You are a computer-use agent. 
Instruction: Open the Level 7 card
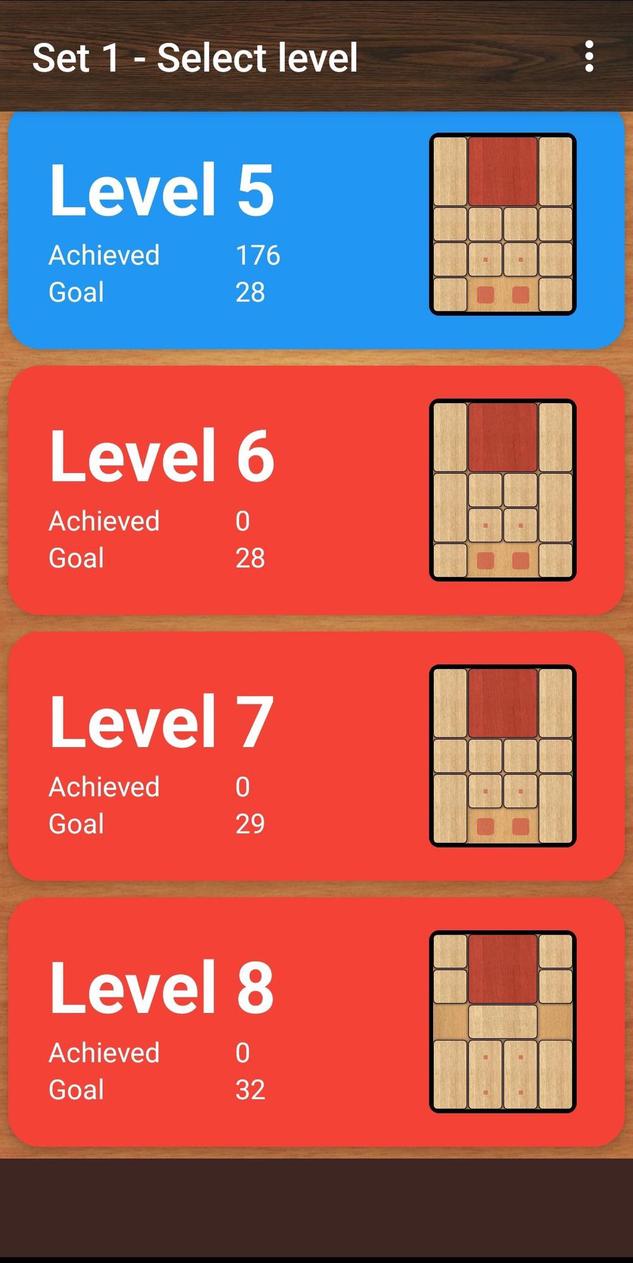[316, 756]
